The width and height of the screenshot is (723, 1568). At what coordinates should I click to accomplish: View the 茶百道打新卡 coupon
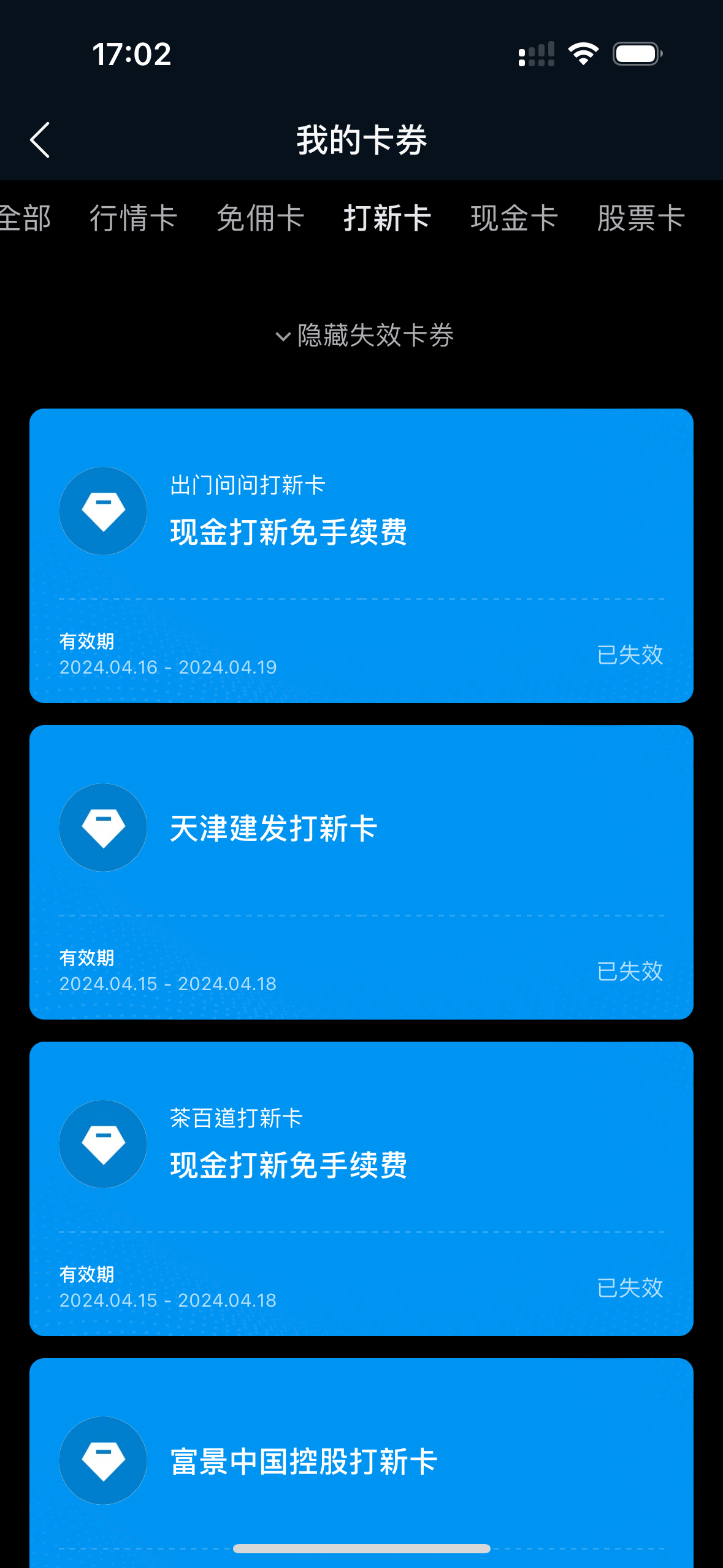361,1188
